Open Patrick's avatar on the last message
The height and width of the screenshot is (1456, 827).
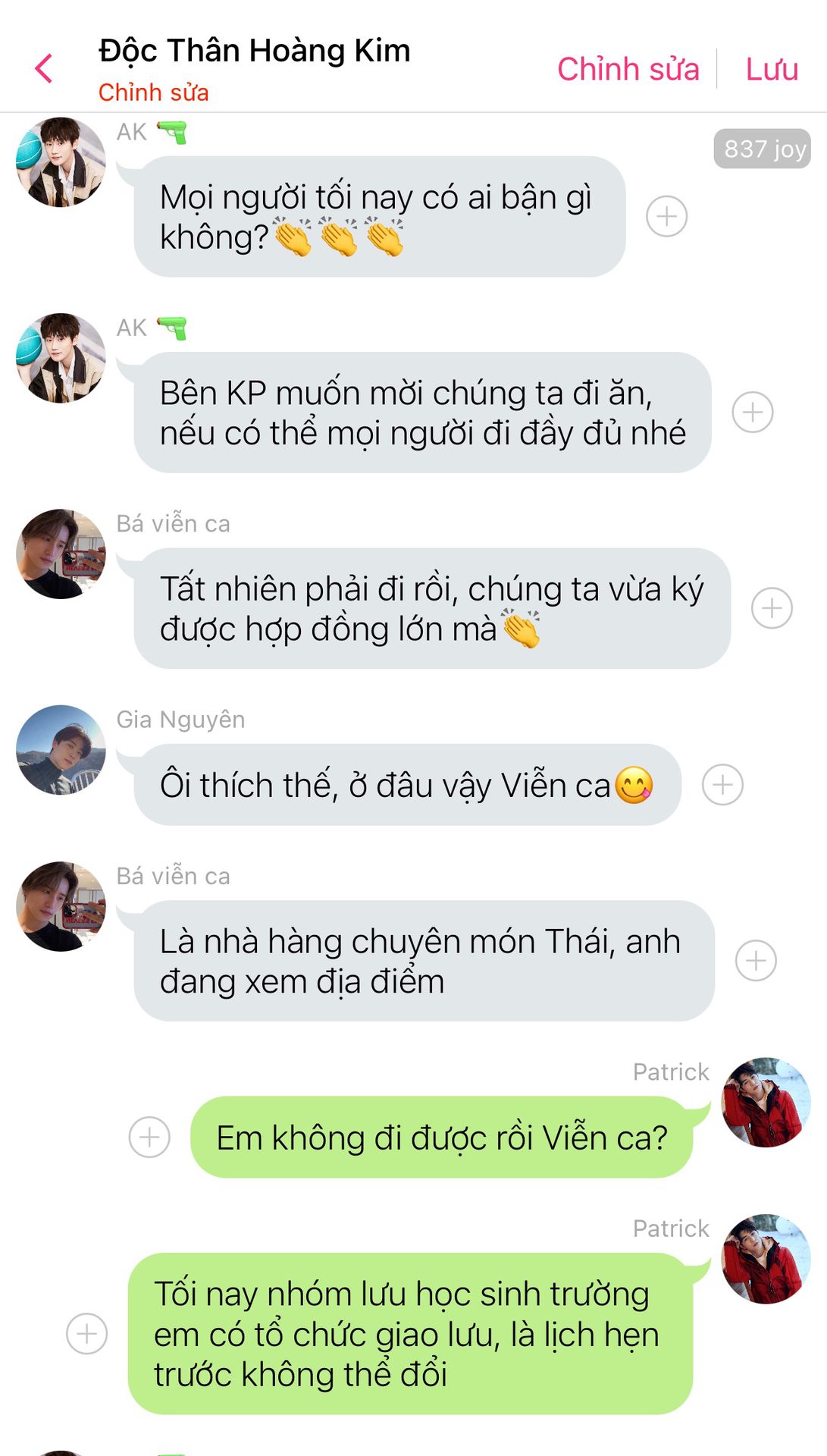coord(766,1259)
